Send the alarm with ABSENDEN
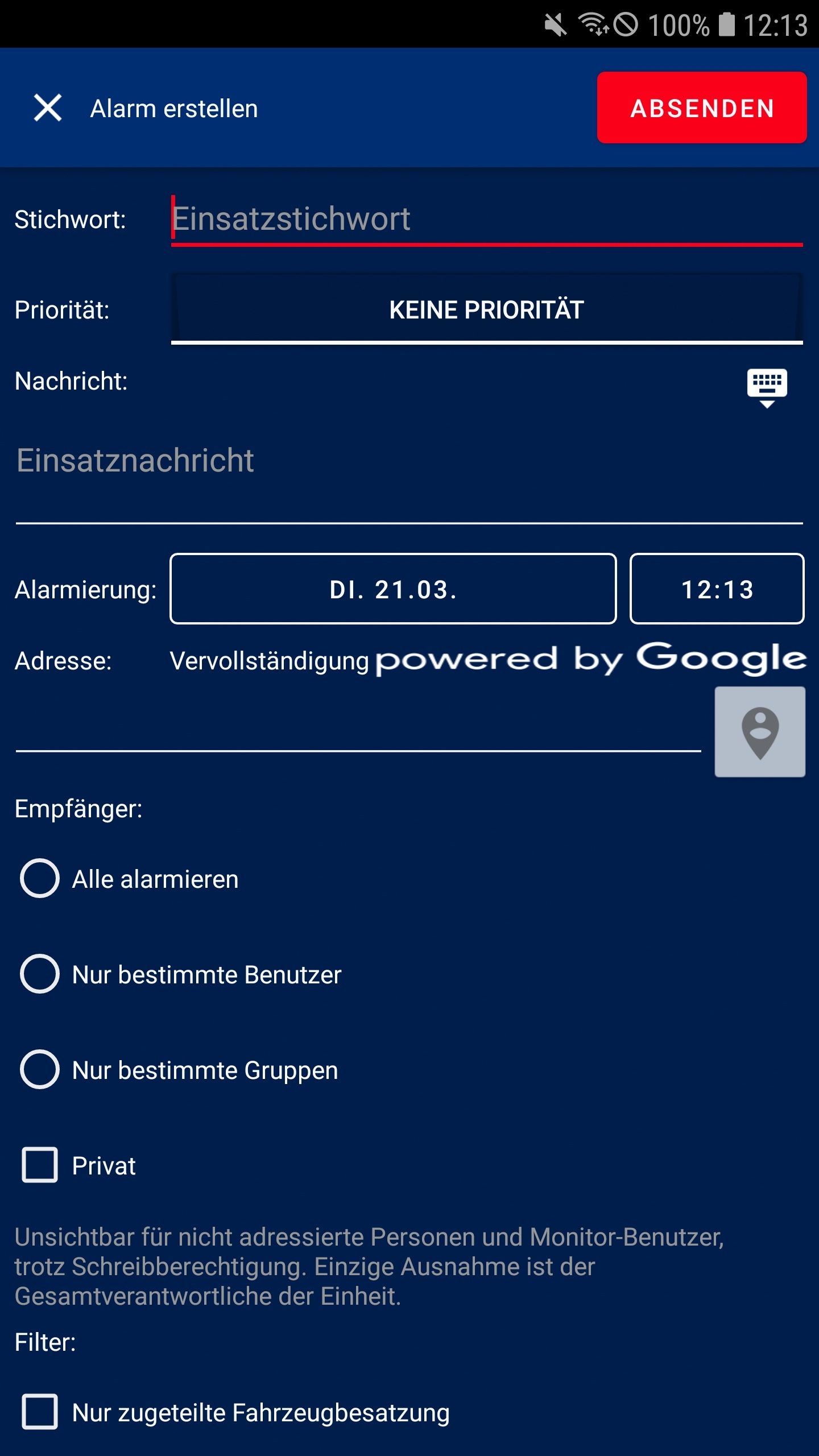The height and width of the screenshot is (1456, 819). click(701, 108)
